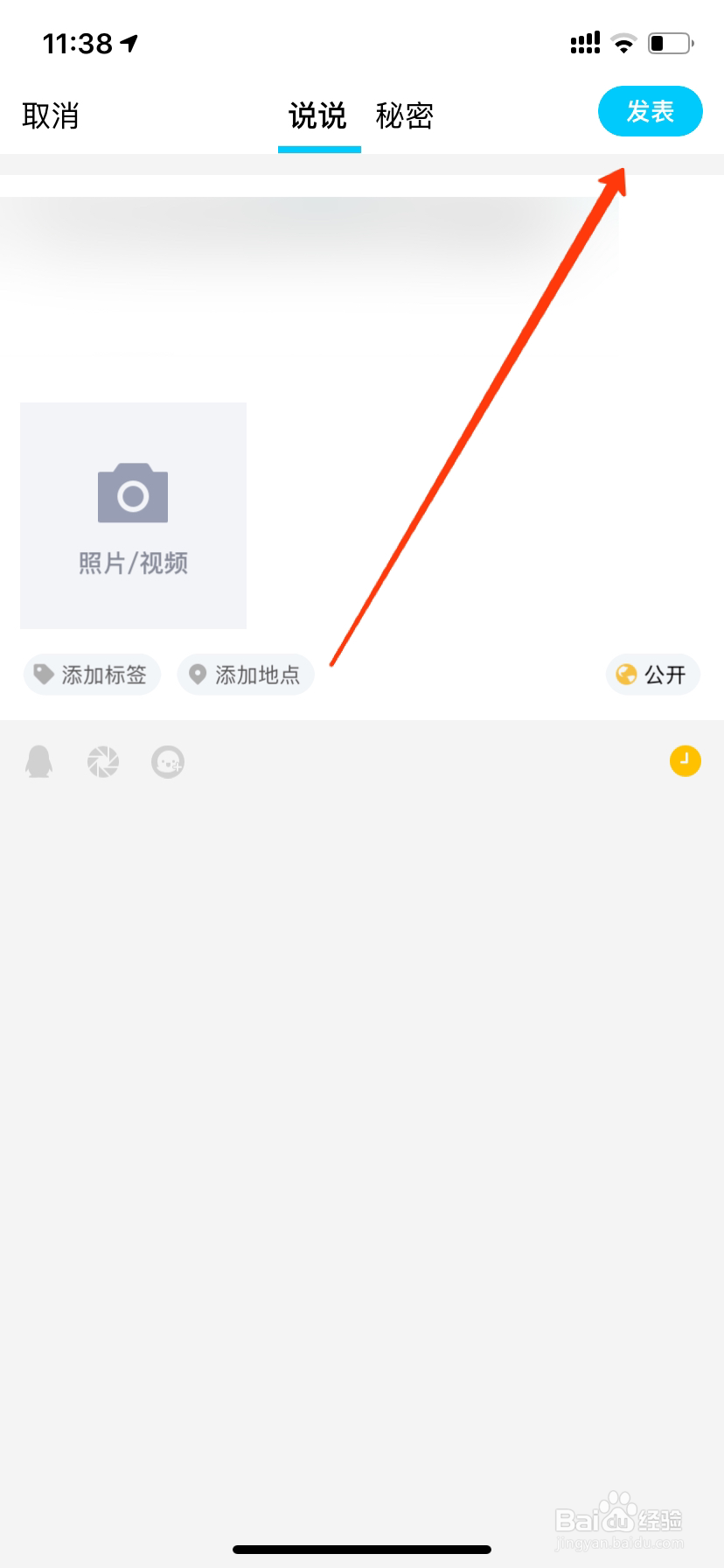Tap the battery indicator in the status bar
724x1568 pixels.
tap(668, 40)
